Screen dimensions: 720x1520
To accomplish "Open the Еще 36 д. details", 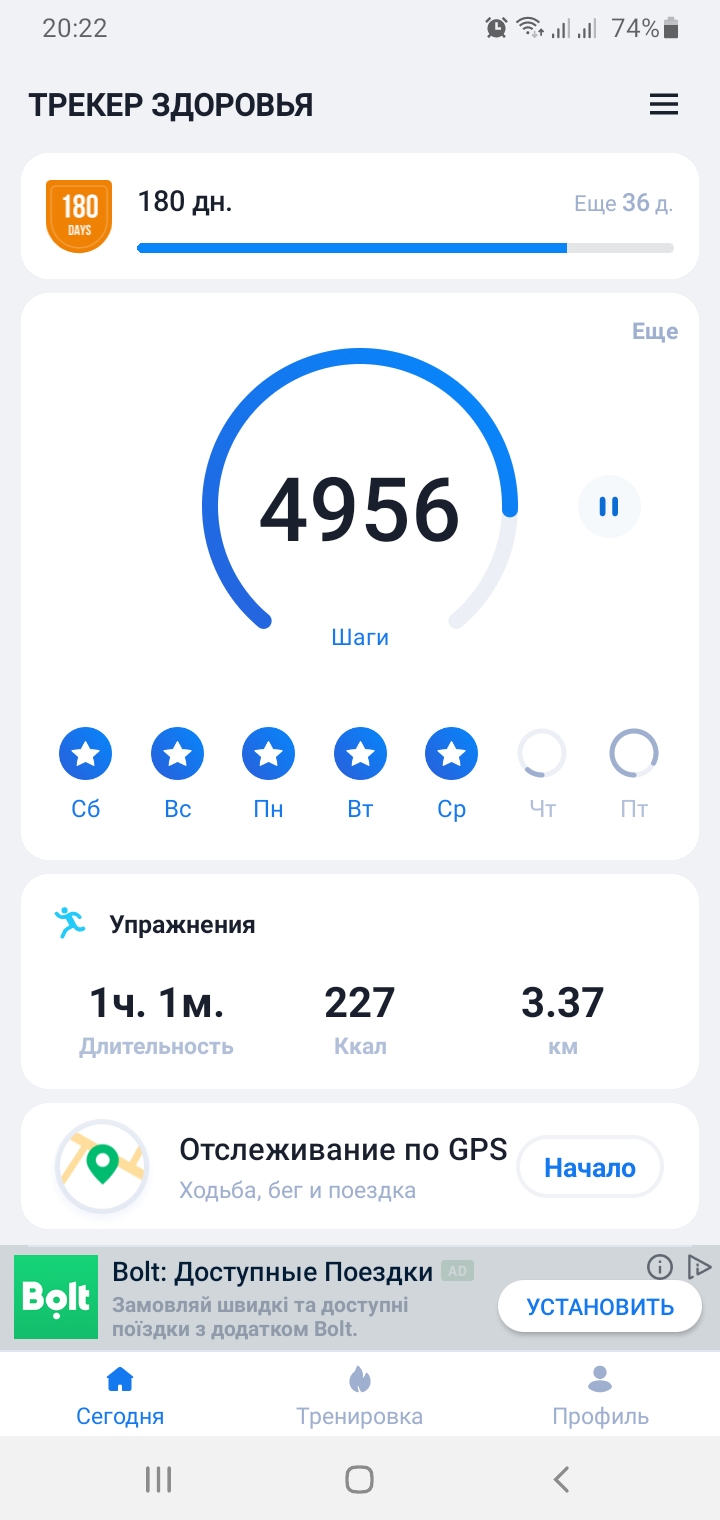I will pos(622,203).
